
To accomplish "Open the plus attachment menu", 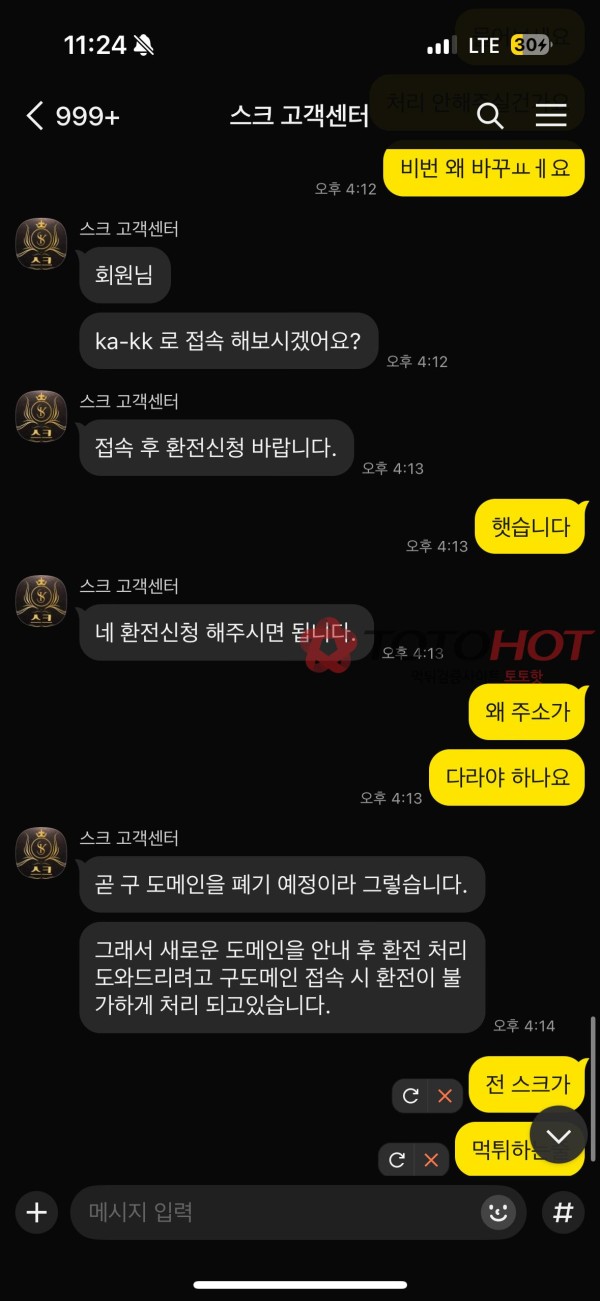I will [x=37, y=1213].
